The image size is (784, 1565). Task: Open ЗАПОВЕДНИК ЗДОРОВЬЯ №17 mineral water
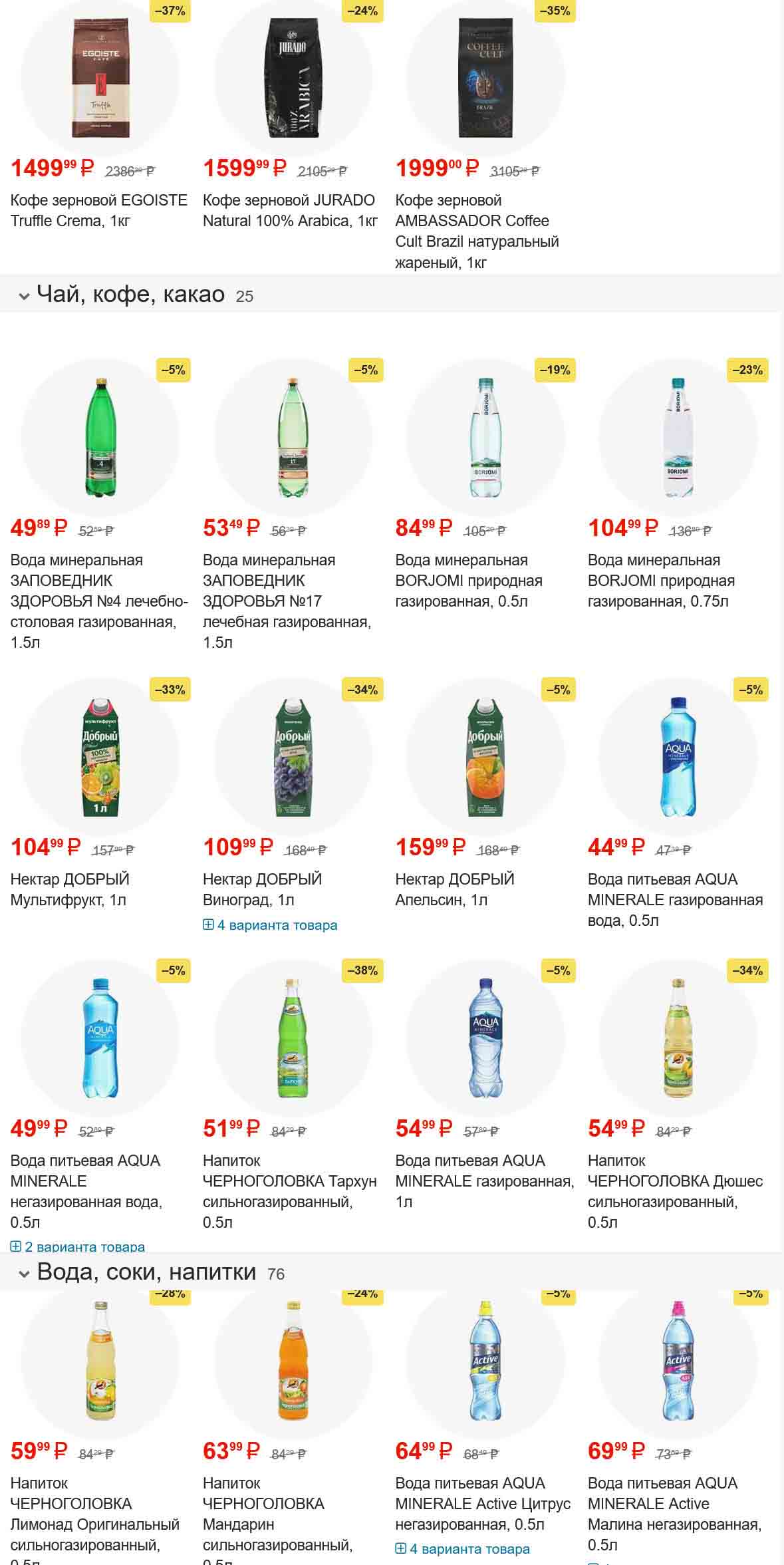point(287,601)
